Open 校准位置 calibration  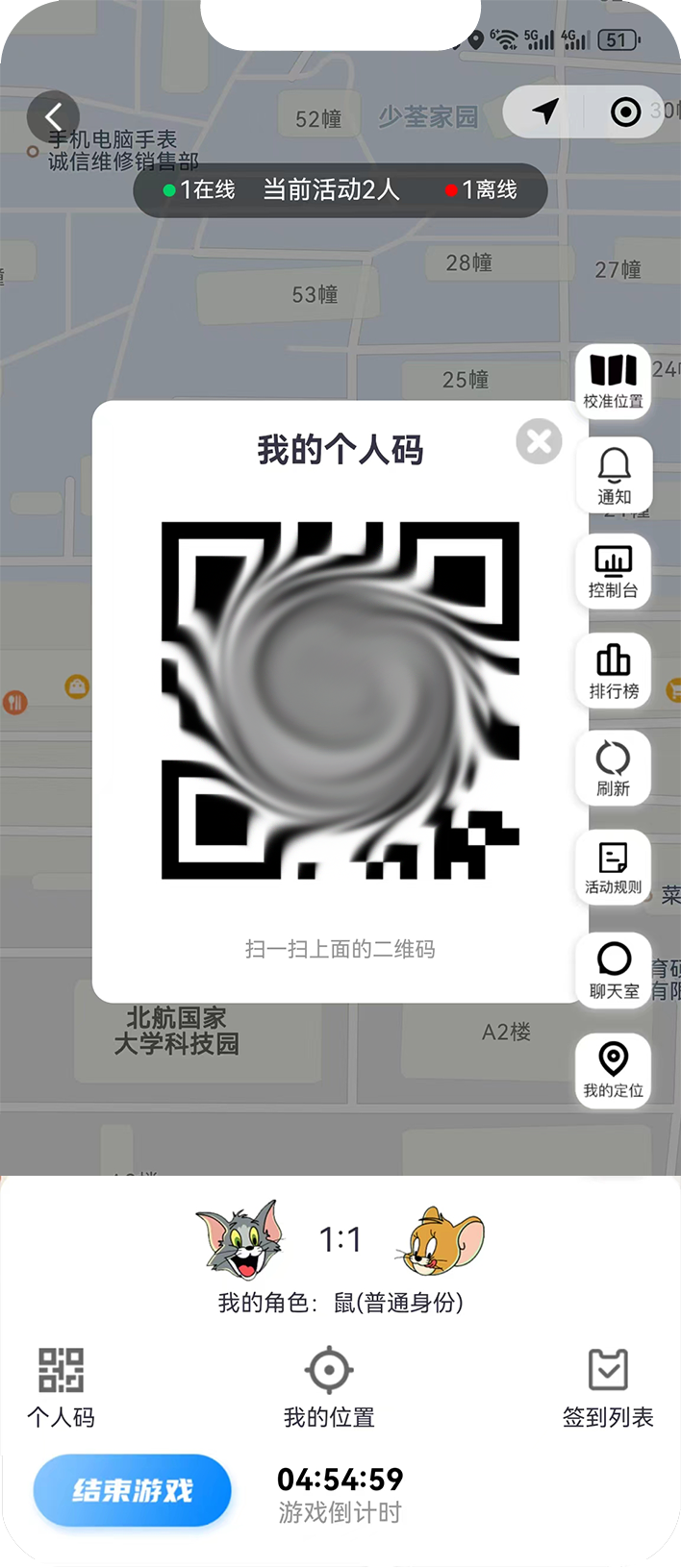click(x=613, y=381)
